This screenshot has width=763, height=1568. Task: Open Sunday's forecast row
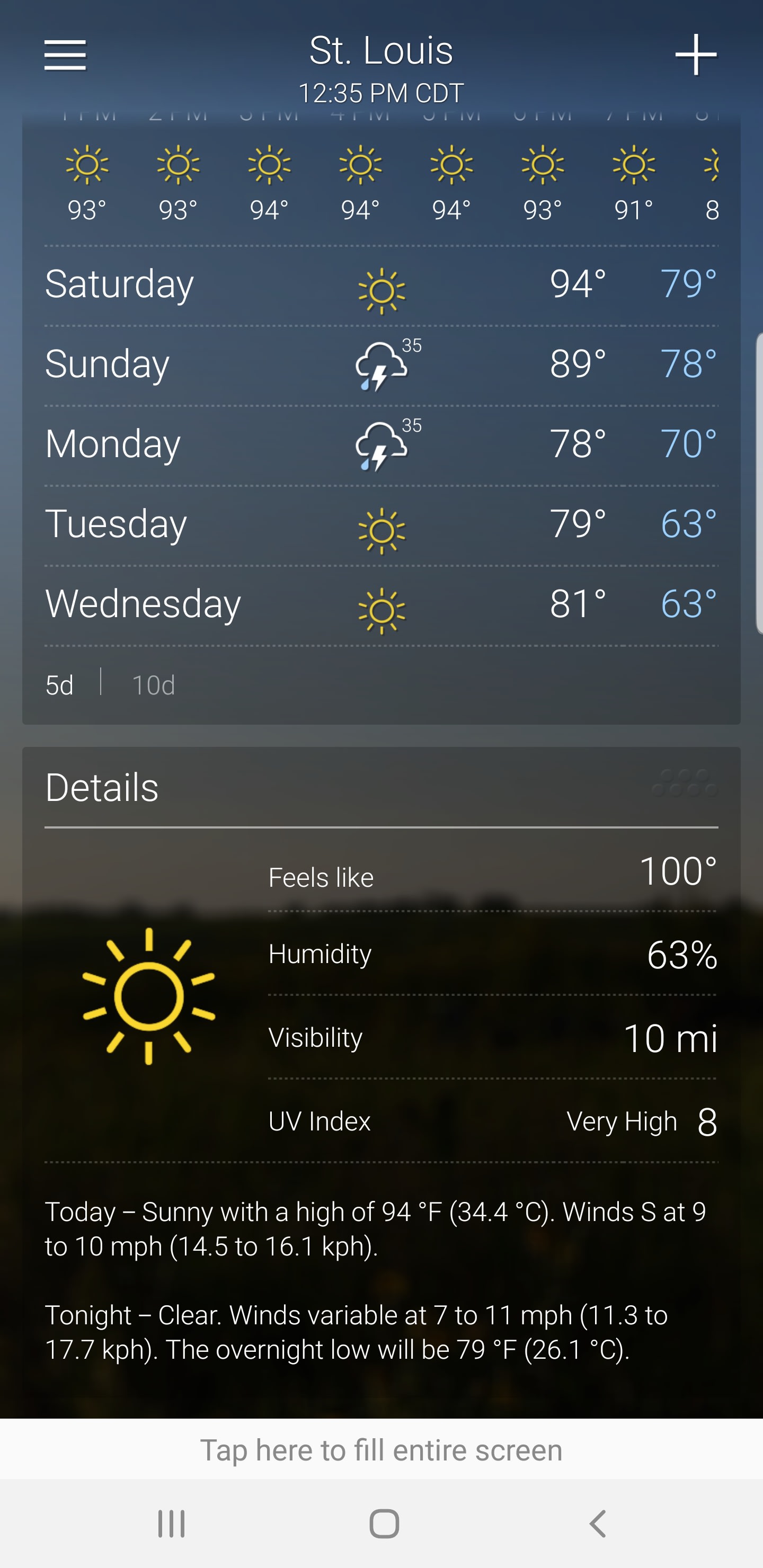coord(381,364)
